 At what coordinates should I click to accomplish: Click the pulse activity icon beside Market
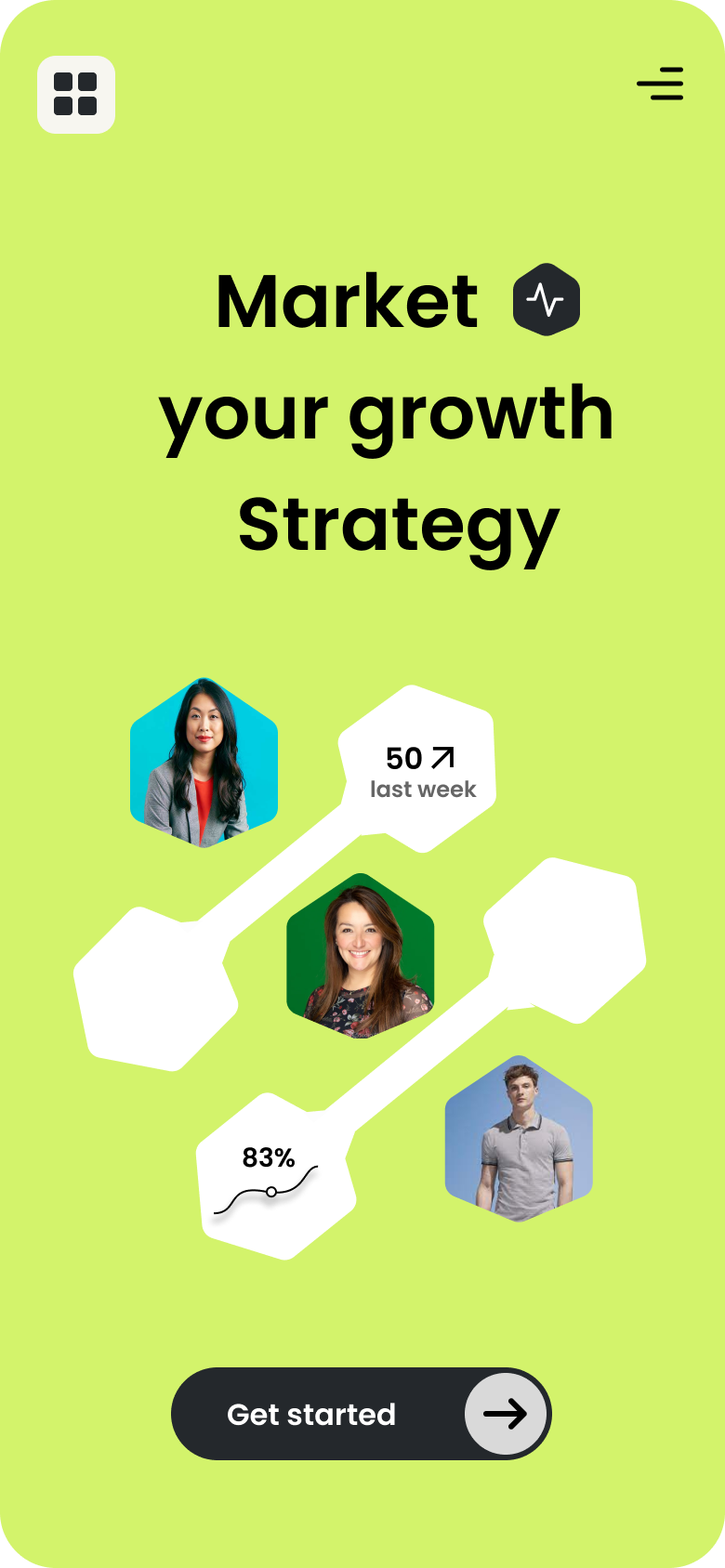[x=545, y=299]
